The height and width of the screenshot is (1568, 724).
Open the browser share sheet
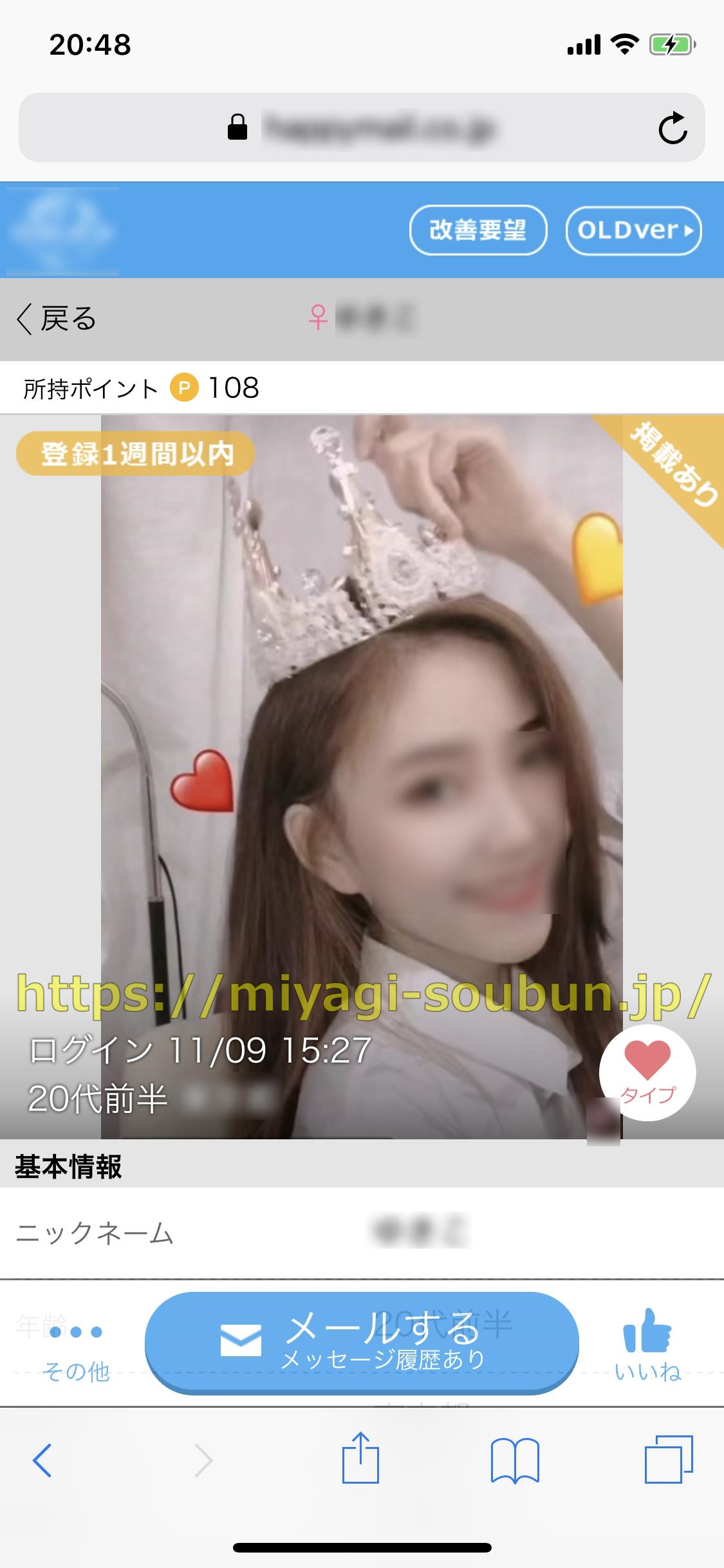(x=360, y=1459)
